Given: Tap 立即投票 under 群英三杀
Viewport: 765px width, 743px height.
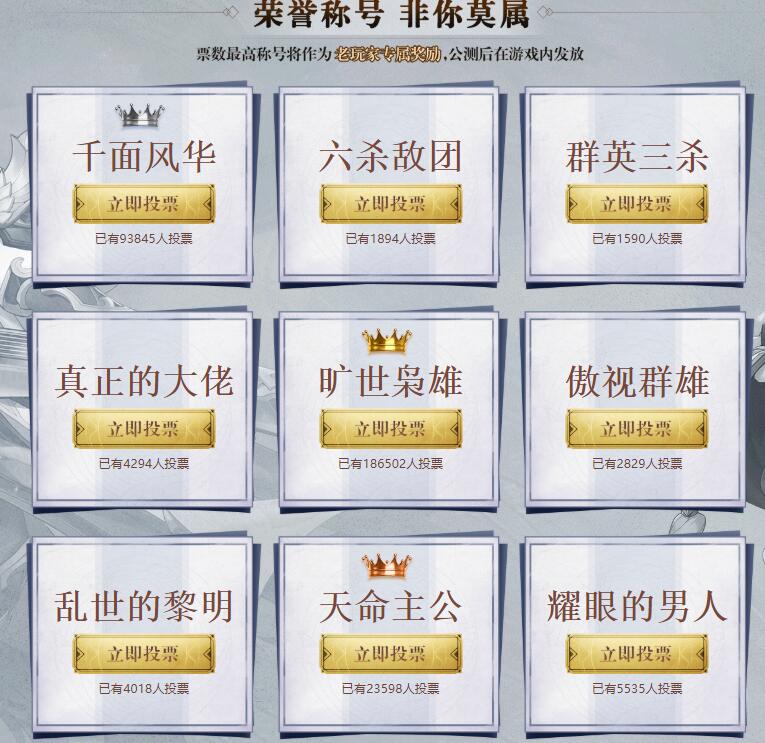Looking at the screenshot, I should click(x=637, y=204).
